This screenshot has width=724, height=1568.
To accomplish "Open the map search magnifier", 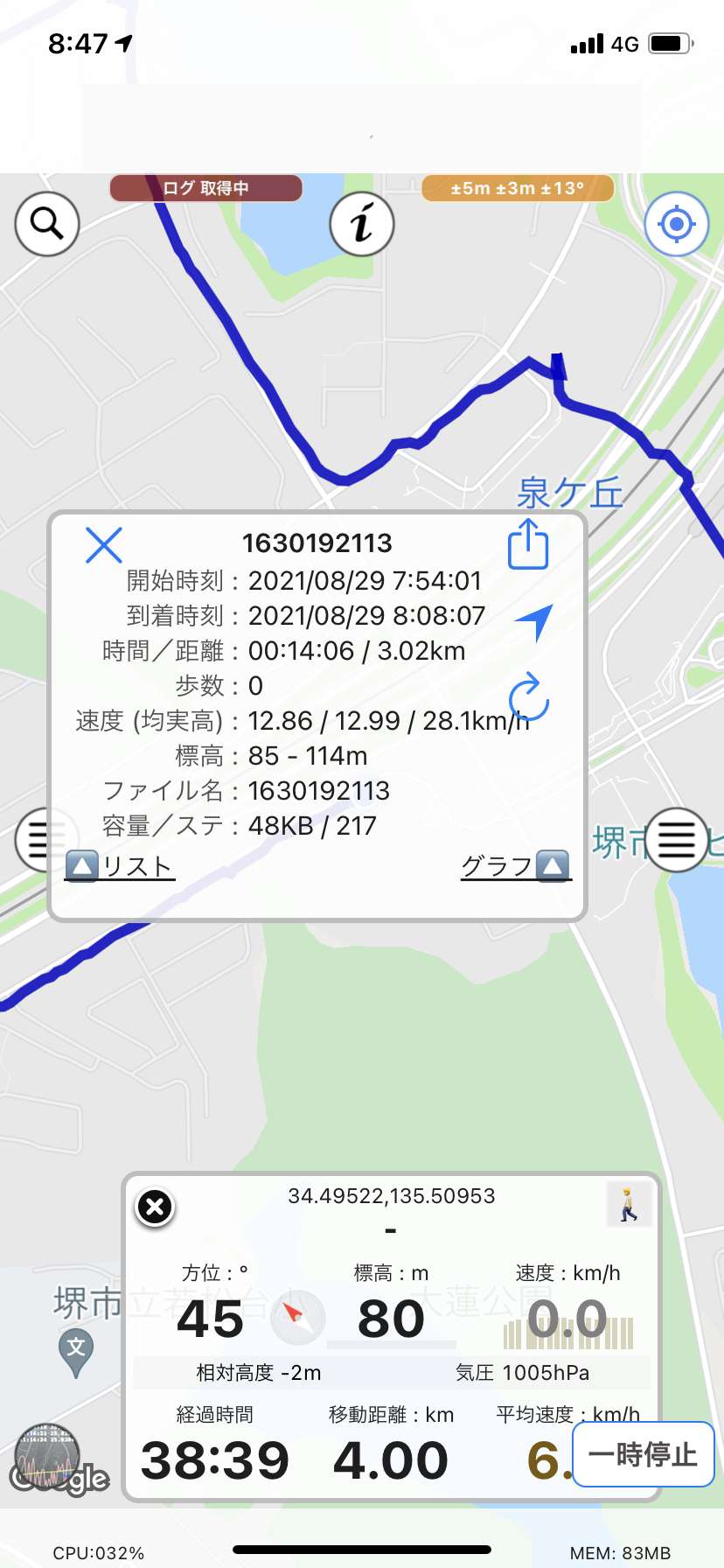I will pos(47,224).
